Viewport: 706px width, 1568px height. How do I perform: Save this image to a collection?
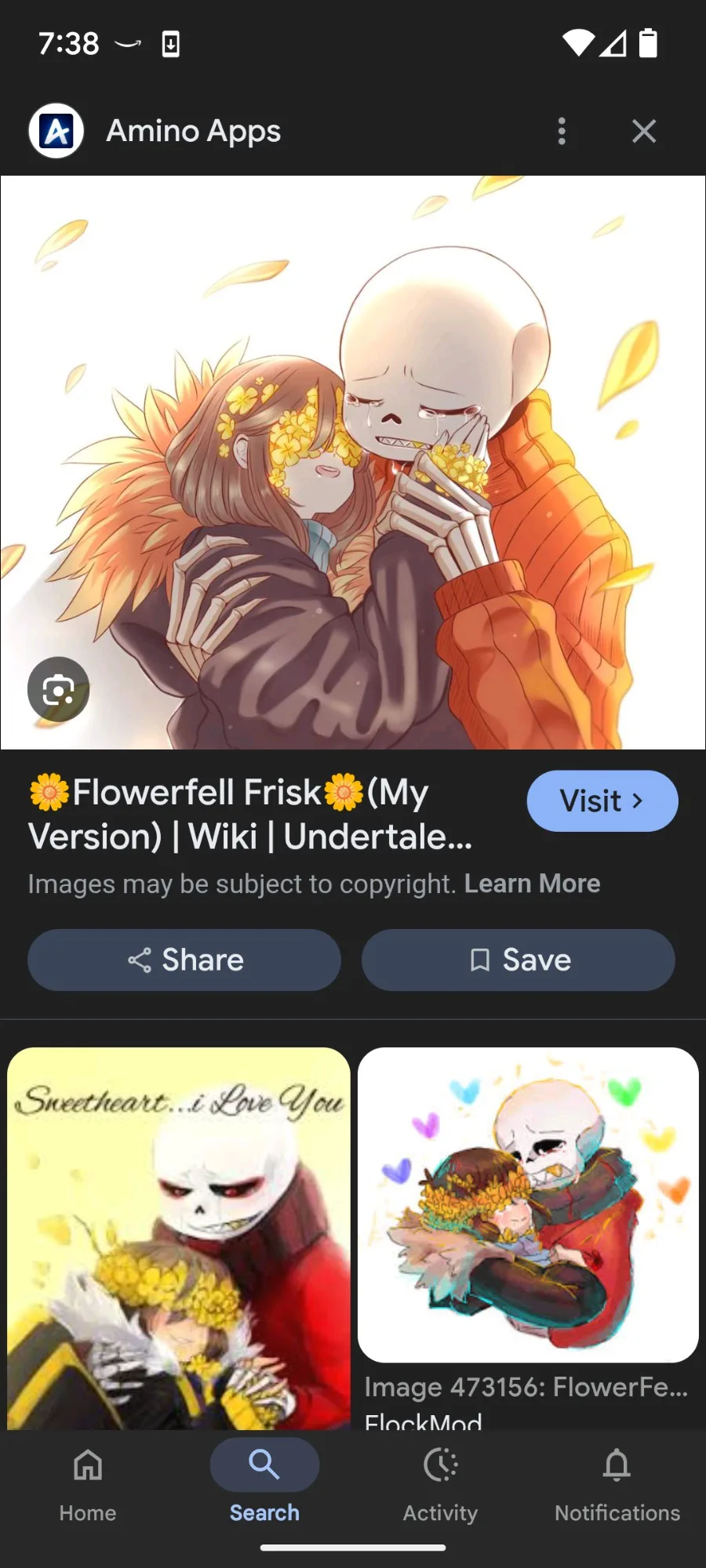(x=518, y=960)
